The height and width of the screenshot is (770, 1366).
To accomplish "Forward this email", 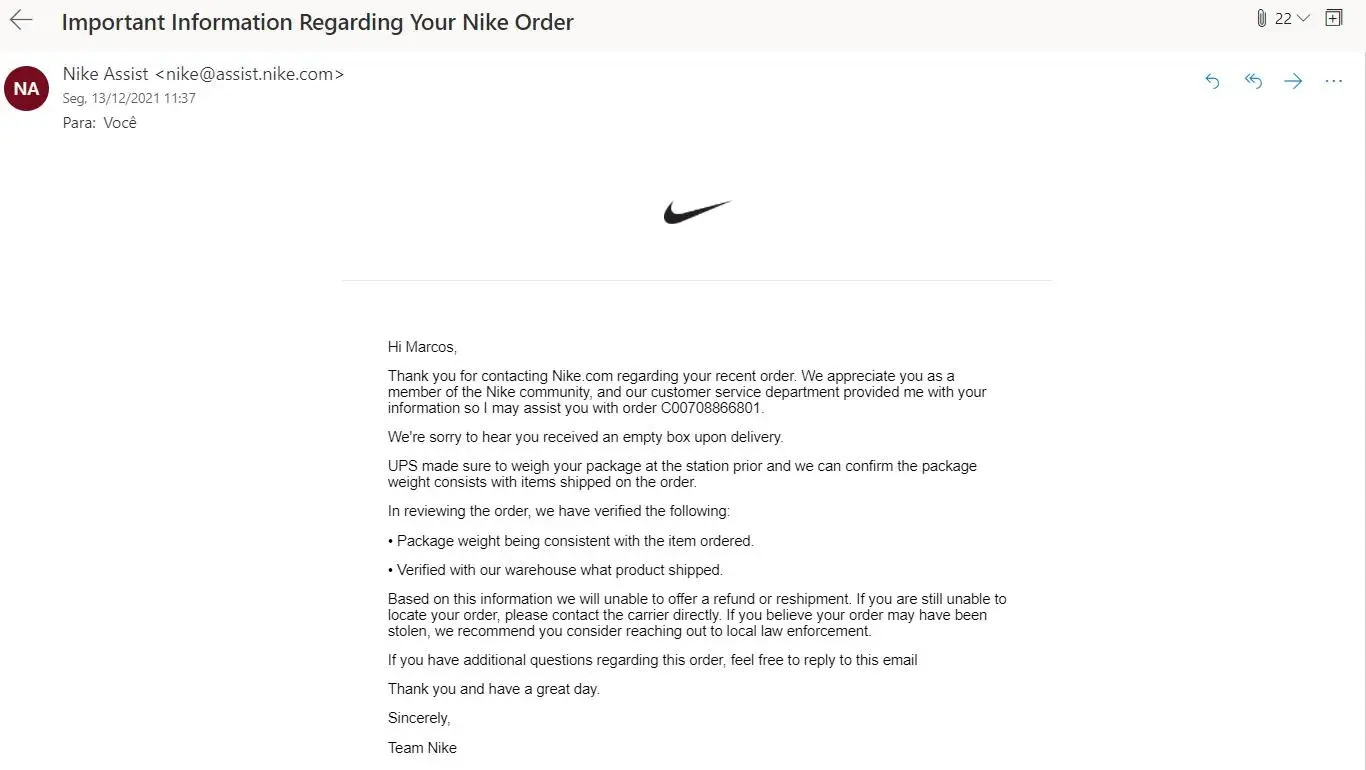I will [1293, 81].
